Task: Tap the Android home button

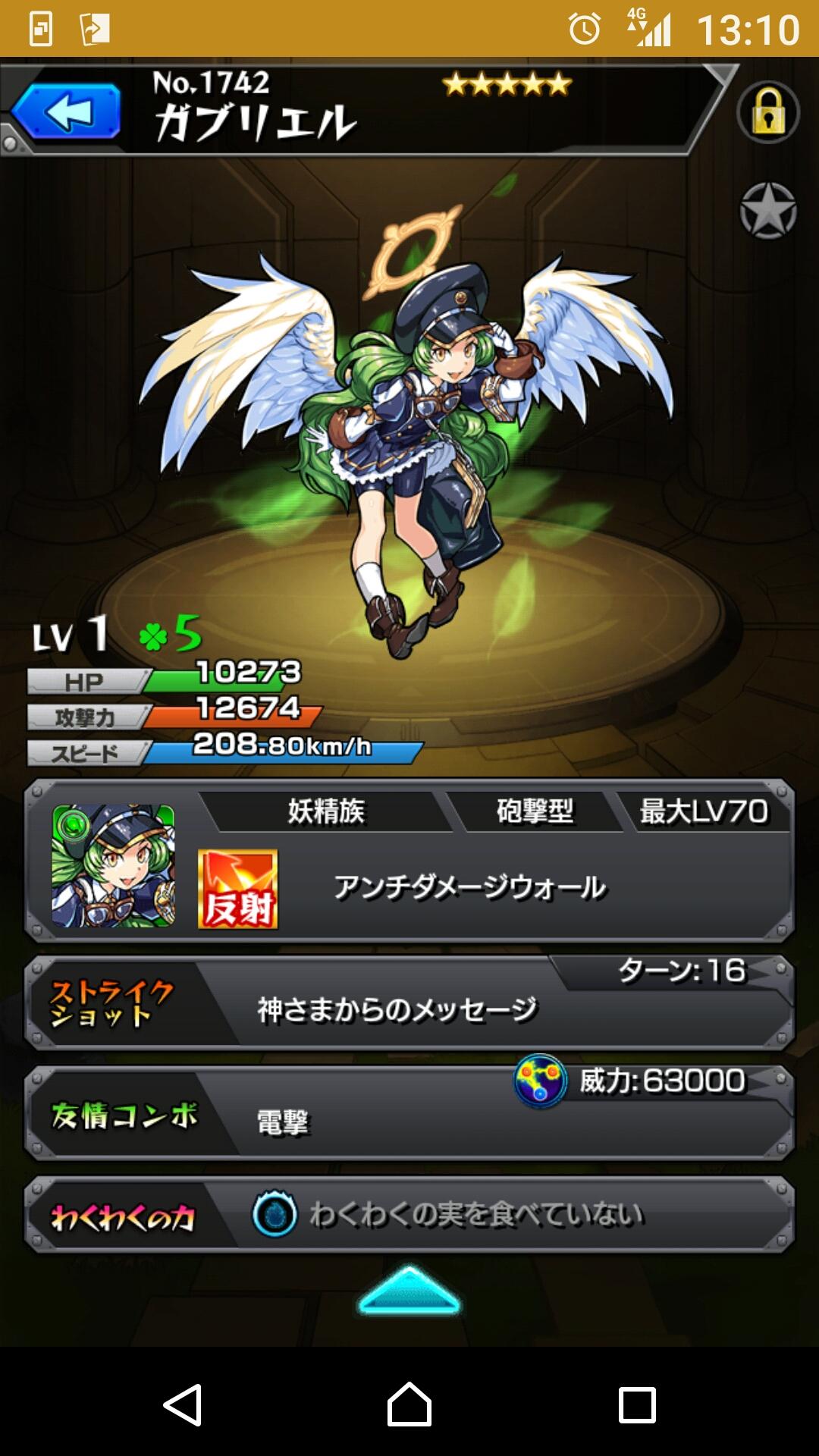Action: click(409, 1404)
